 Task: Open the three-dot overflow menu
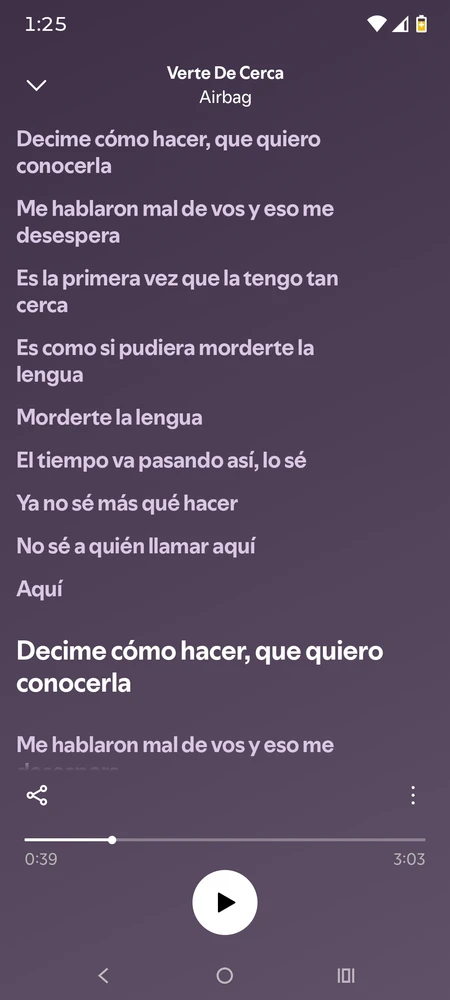click(x=413, y=795)
